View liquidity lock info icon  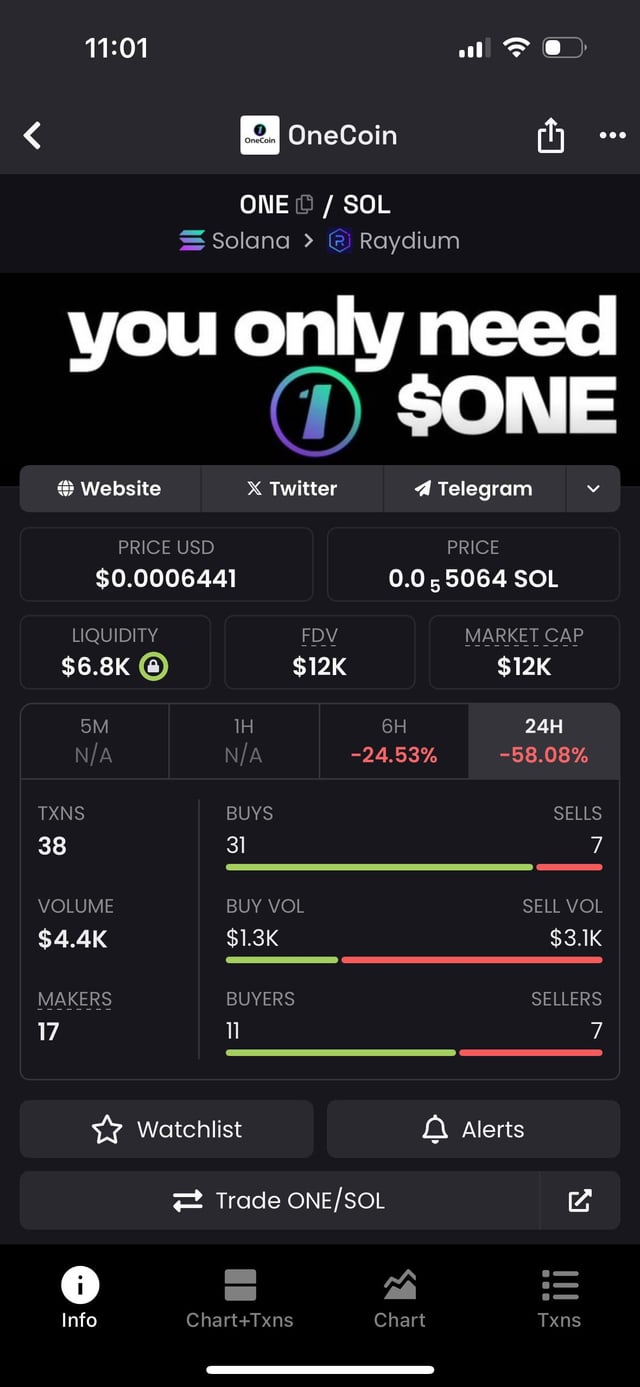pyautogui.click(x=153, y=666)
